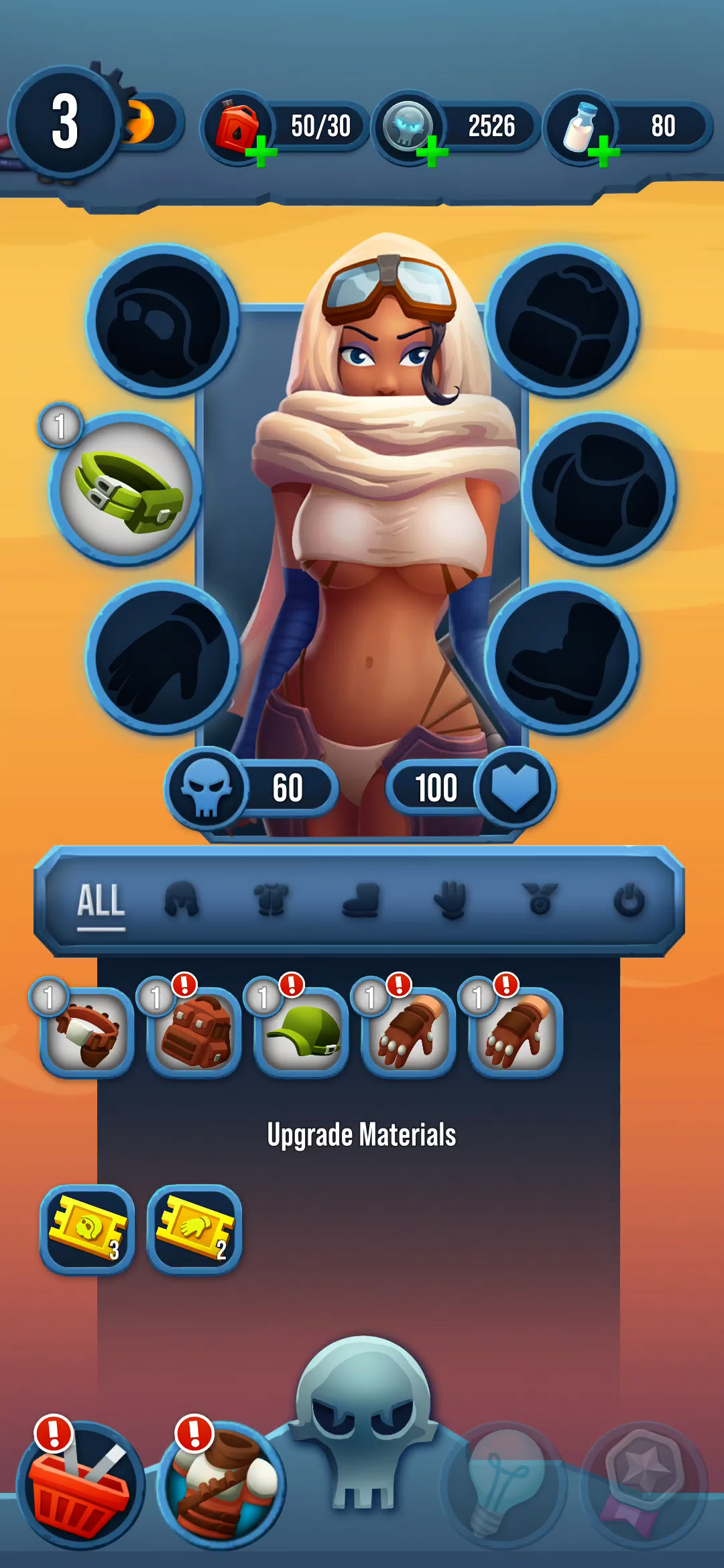Filter inventory by helmets
Viewport: 724px width, 1568px height.
(182, 899)
